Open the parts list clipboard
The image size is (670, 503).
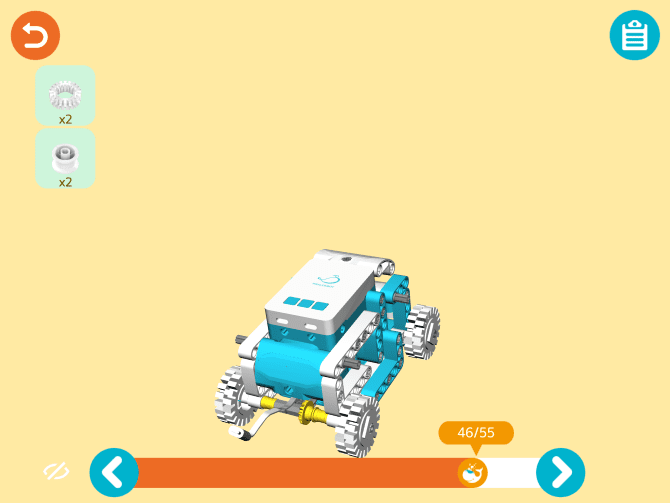pyautogui.click(x=634, y=36)
